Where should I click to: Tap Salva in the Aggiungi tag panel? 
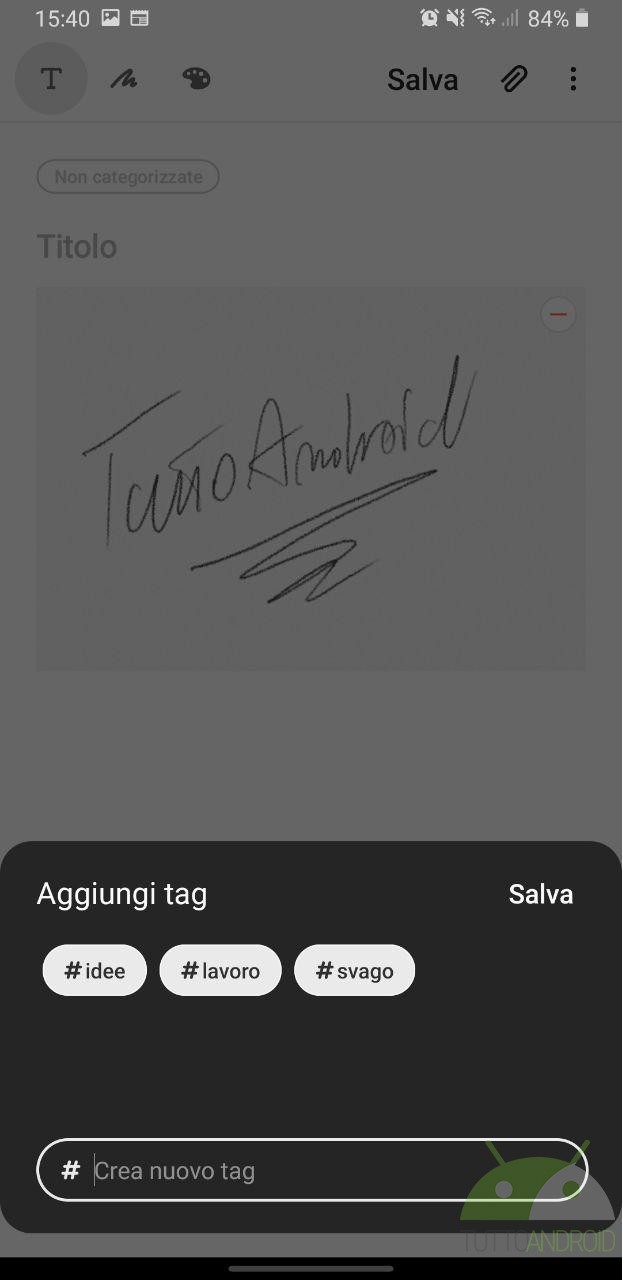click(x=540, y=894)
